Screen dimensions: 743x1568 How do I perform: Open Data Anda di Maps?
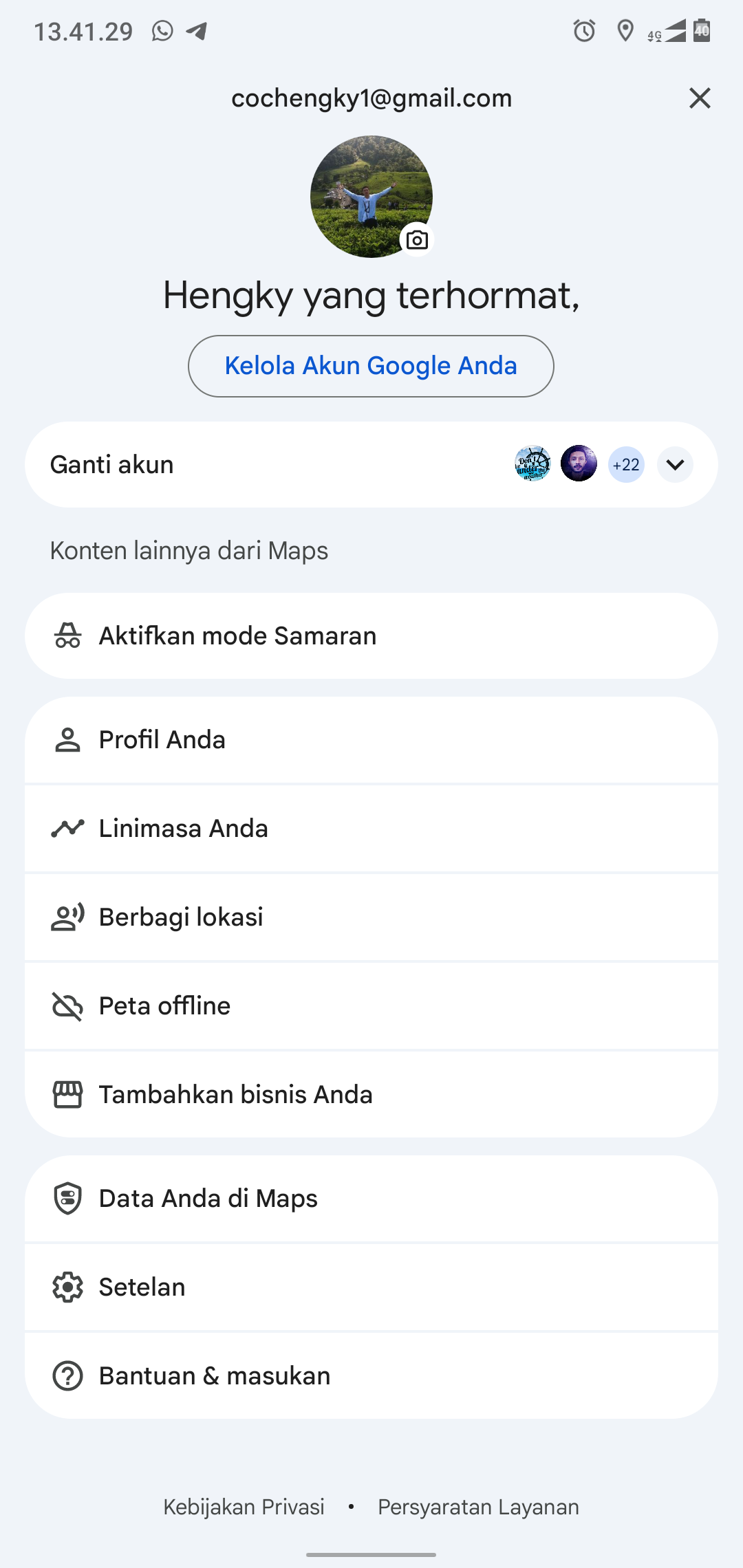click(371, 1199)
